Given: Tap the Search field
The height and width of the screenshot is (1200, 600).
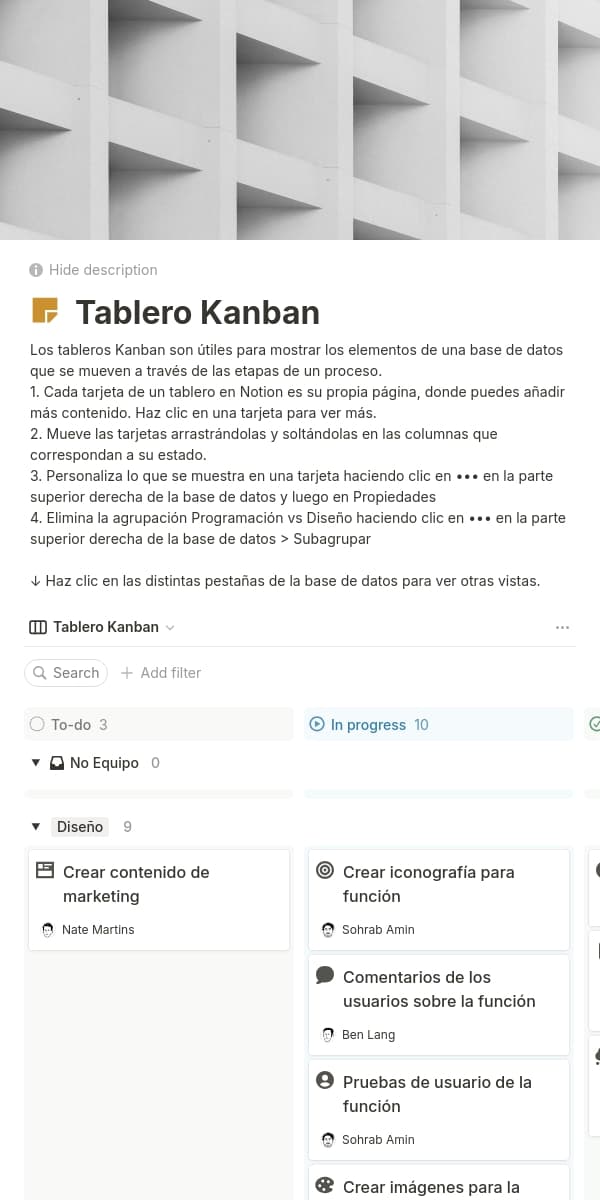Looking at the screenshot, I should pos(66,673).
